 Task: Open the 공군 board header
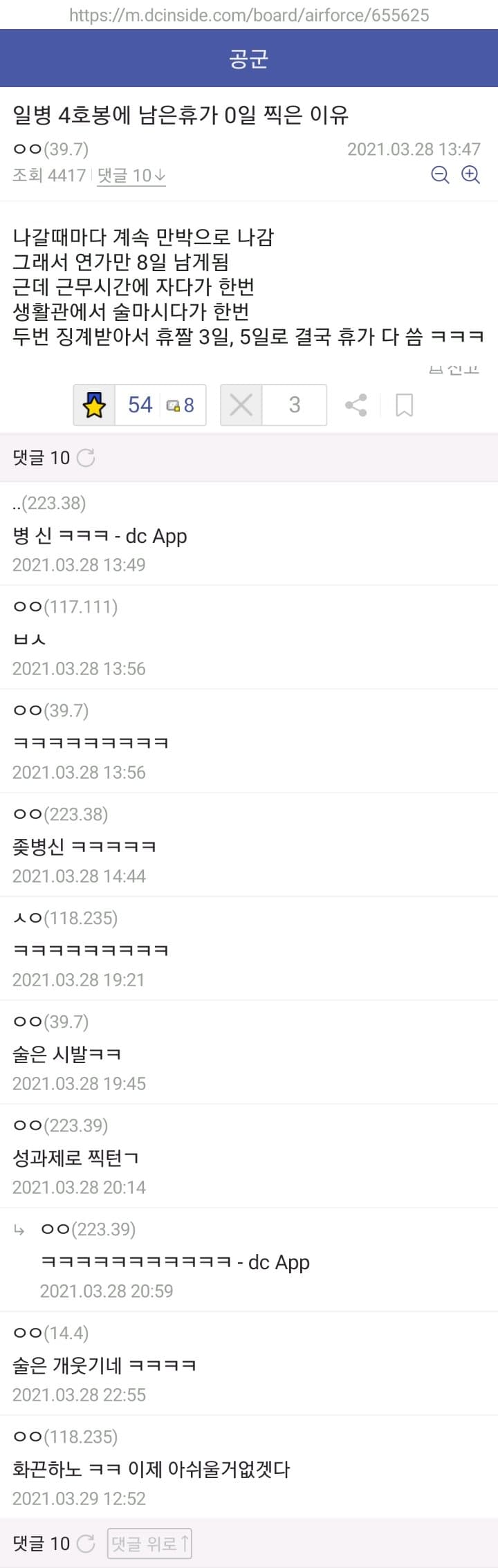(248, 59)
